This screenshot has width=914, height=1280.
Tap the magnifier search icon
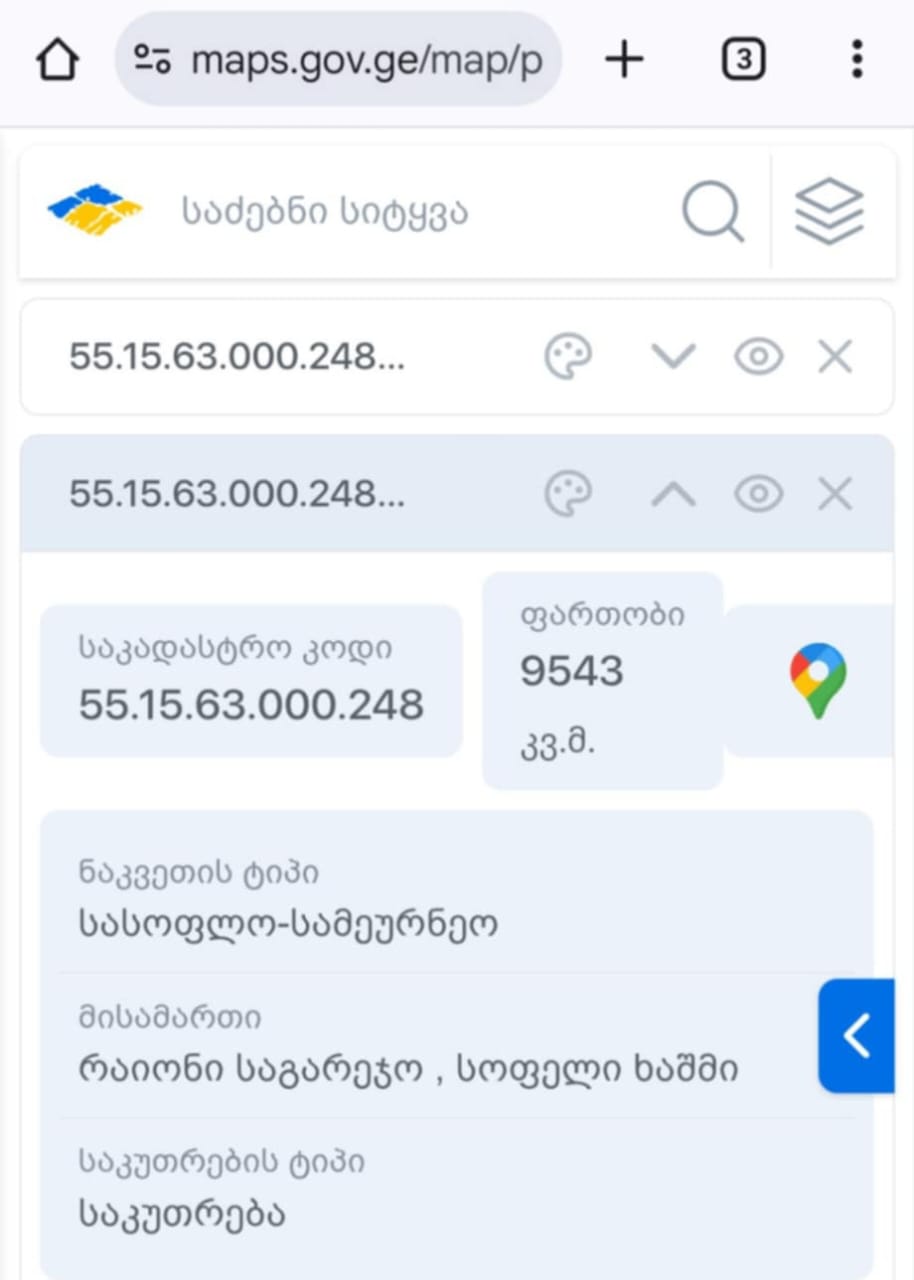(x=712, y=212)
